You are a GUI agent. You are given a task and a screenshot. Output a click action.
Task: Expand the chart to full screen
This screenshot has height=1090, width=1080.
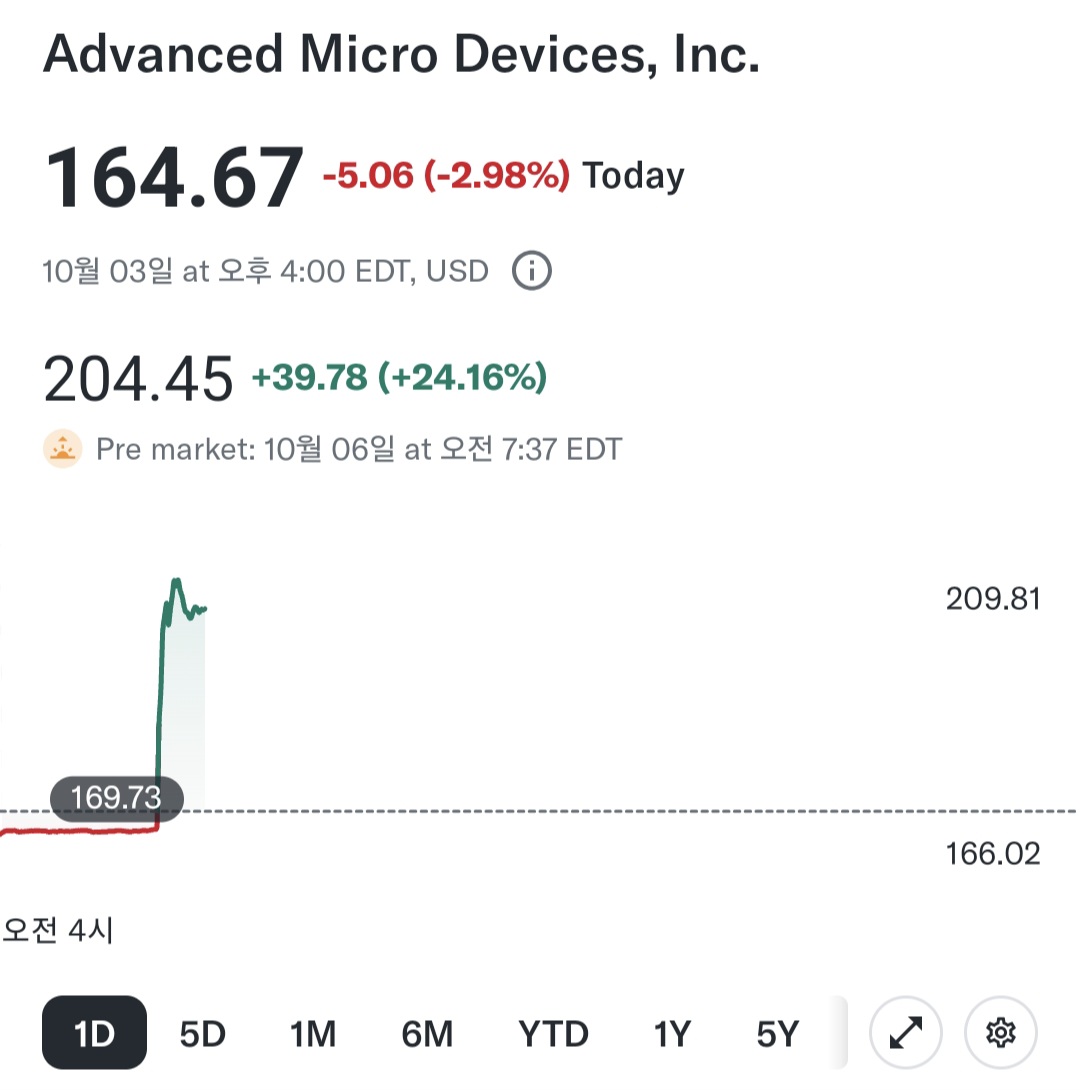(x=906, y=1033)
